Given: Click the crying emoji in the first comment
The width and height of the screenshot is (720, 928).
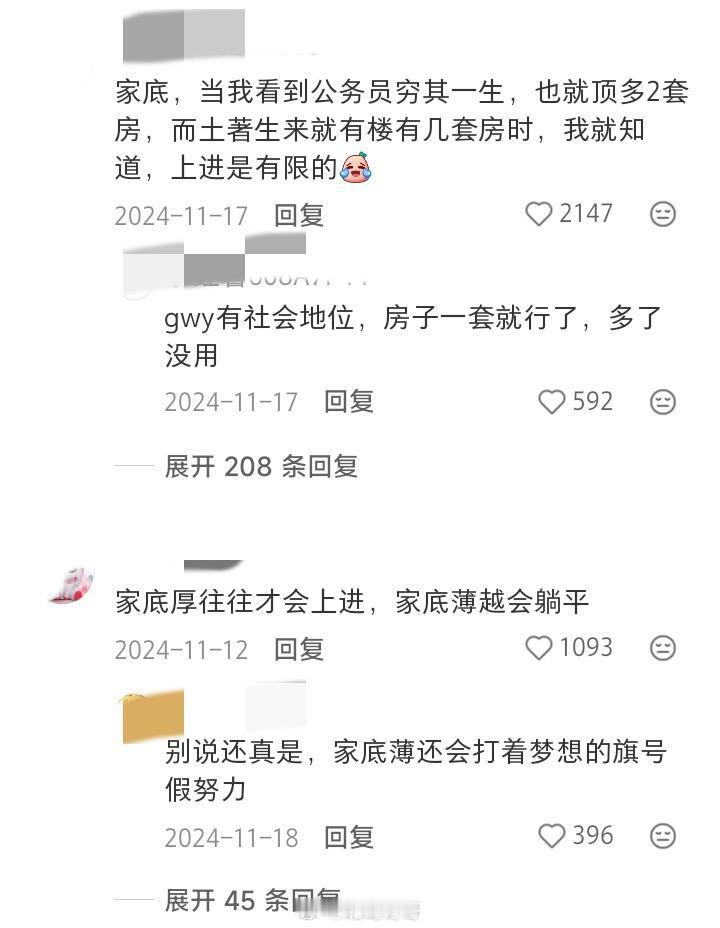Looking at the screenshot, I should (x=354, y=168).
